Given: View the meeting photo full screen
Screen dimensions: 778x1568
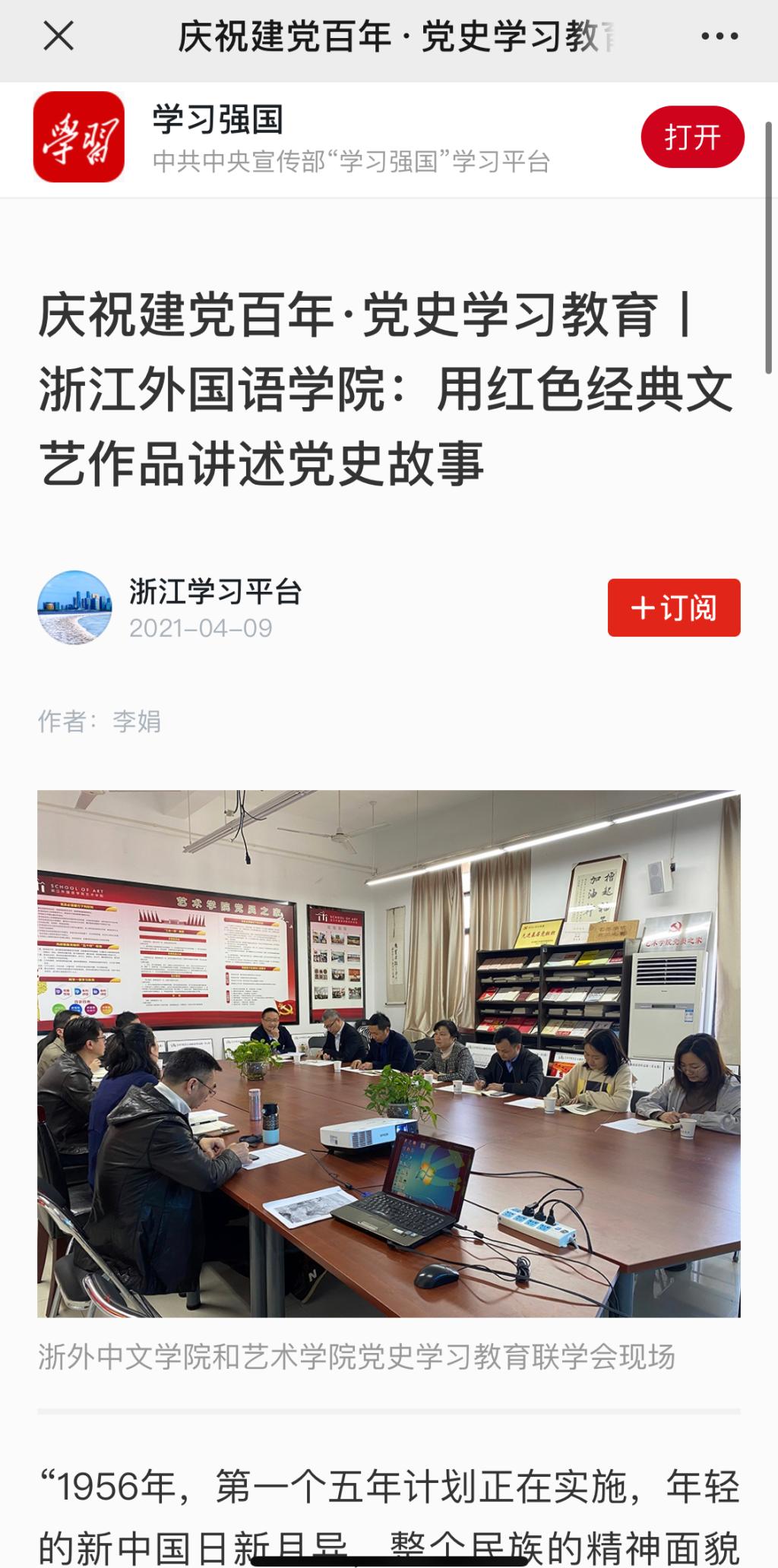Looking at the screenshot, I should (389, 1054).
